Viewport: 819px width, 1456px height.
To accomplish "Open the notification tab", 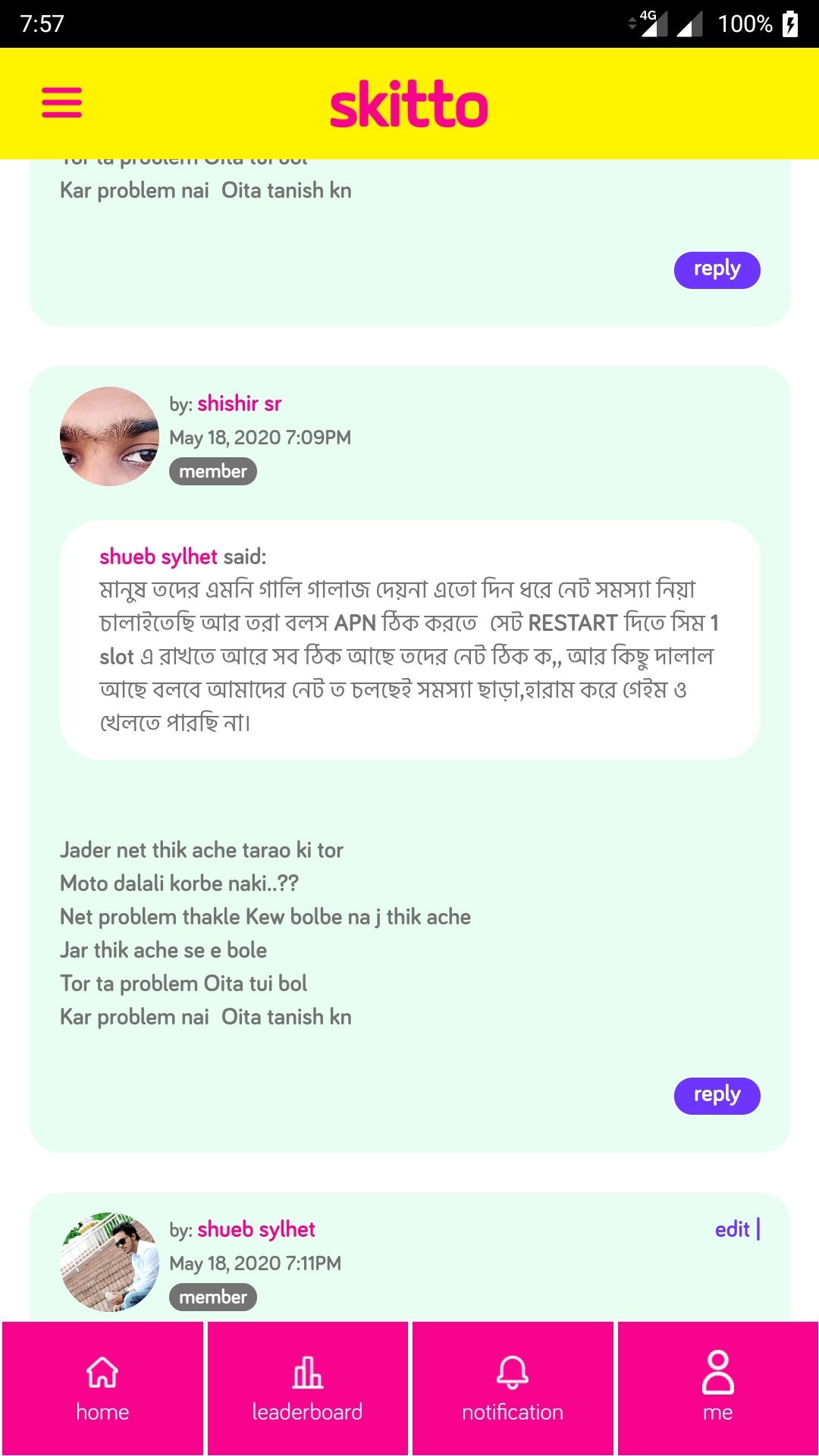I will click(513, 1389).
